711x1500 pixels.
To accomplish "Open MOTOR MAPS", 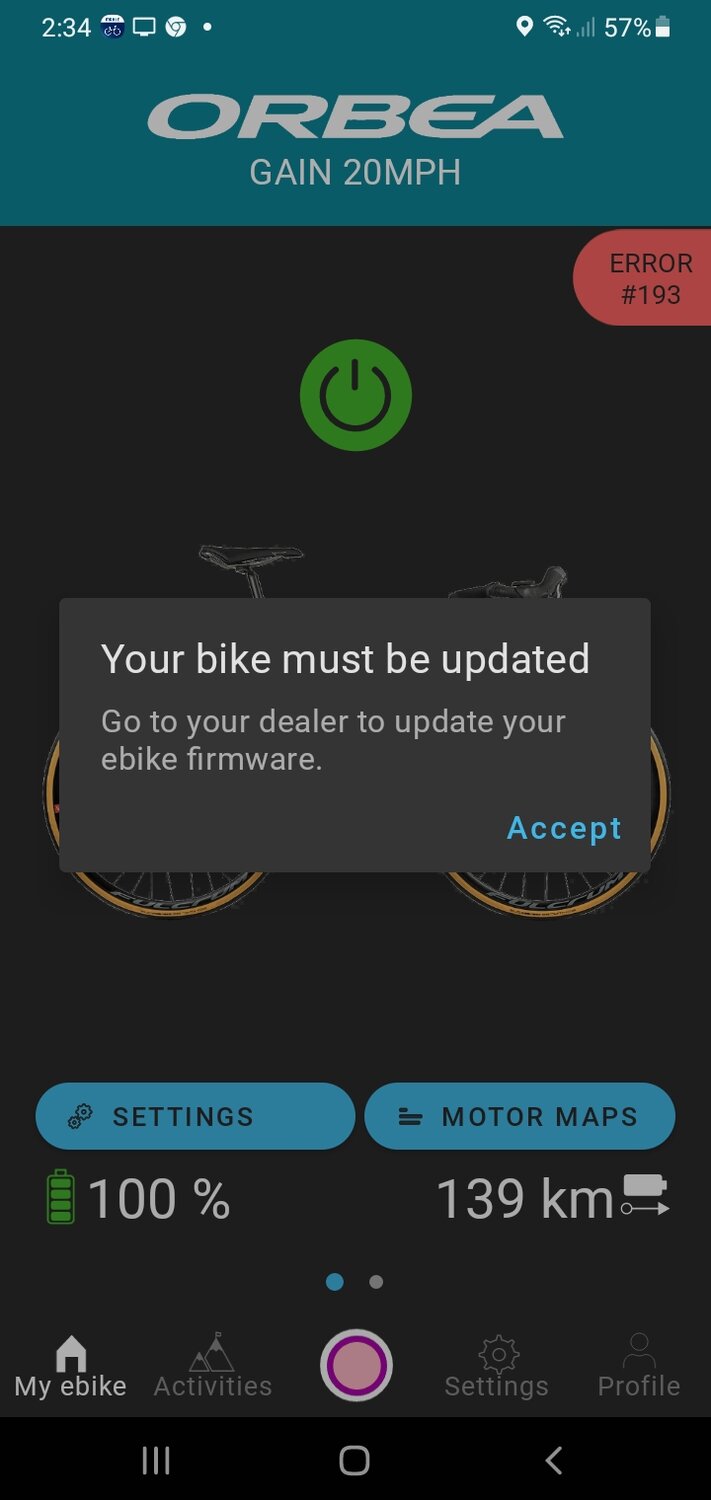I will coord(519,1116).
